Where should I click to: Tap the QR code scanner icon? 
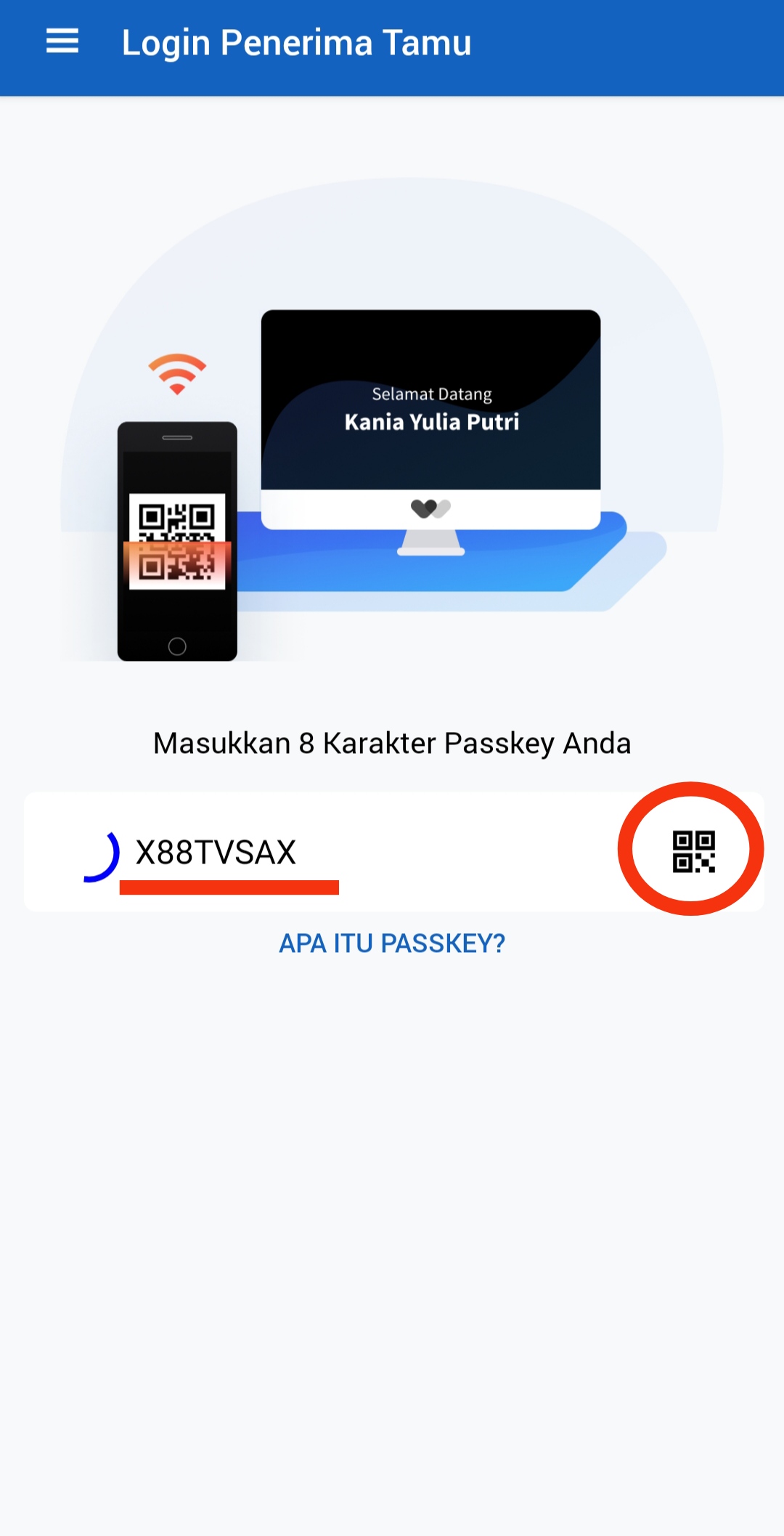693,851
